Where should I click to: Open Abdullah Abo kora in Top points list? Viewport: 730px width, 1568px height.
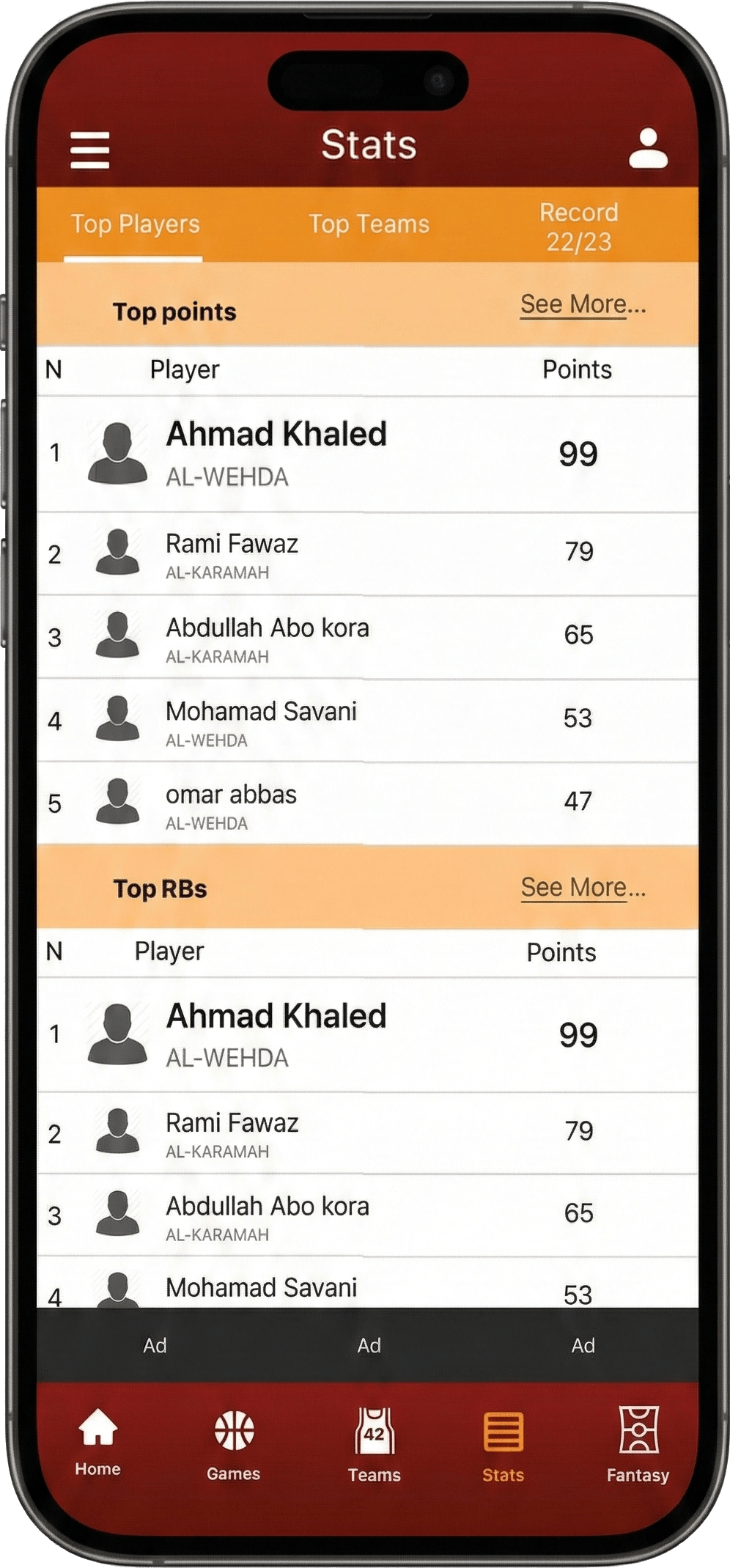coord(267,638)
